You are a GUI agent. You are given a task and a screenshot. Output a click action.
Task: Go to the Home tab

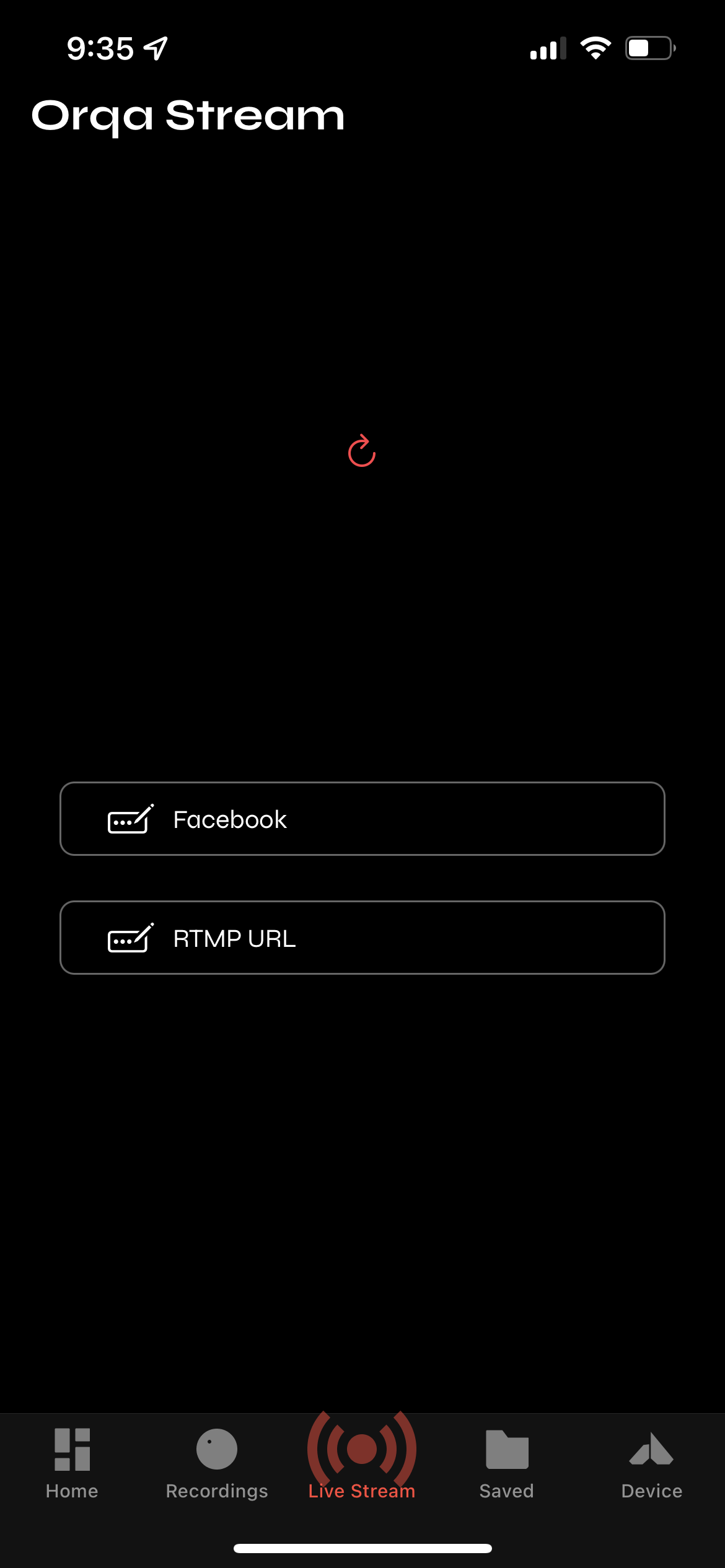click(x=72, y=1463)
